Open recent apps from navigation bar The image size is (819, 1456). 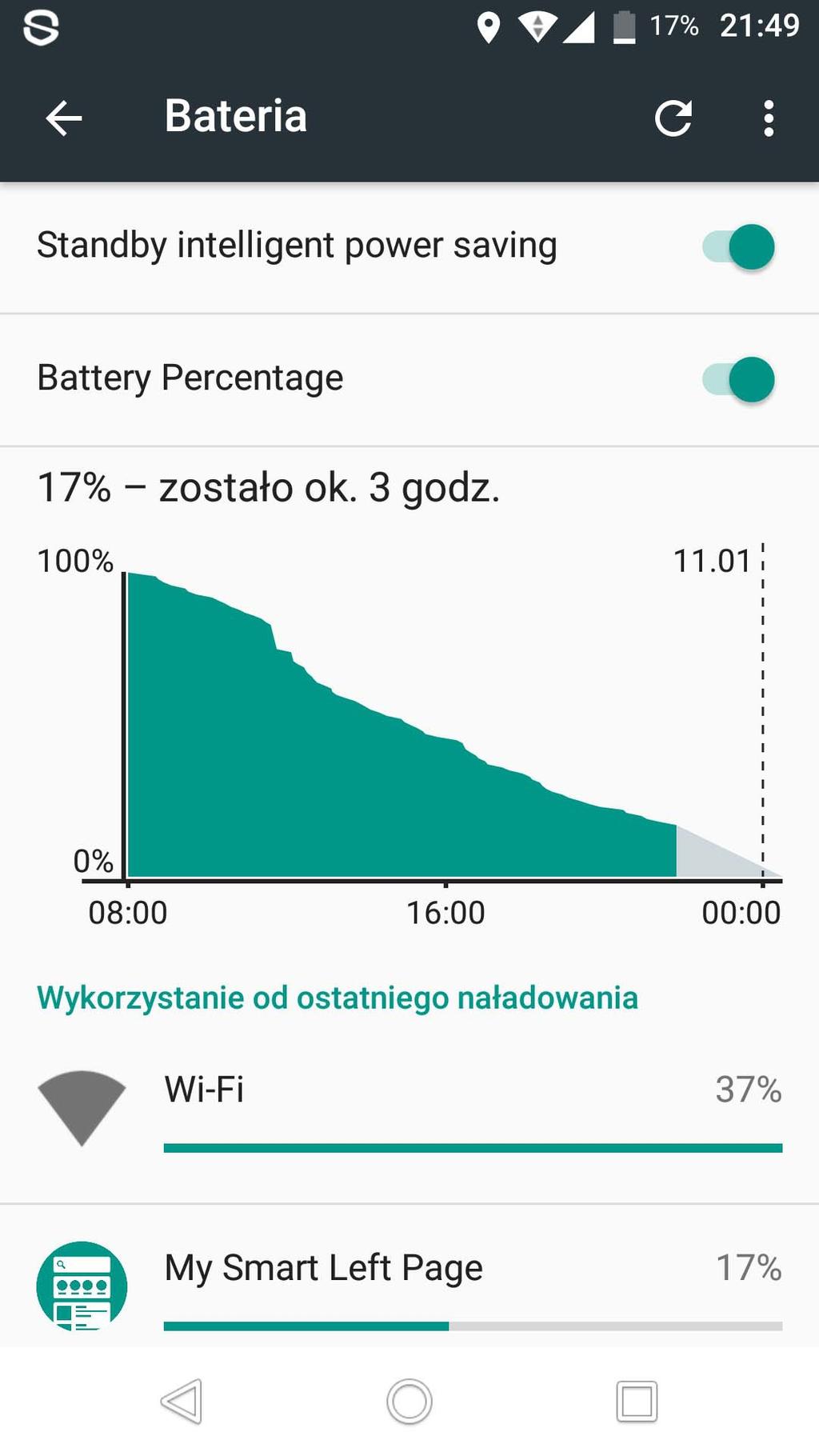(637, 1402)
